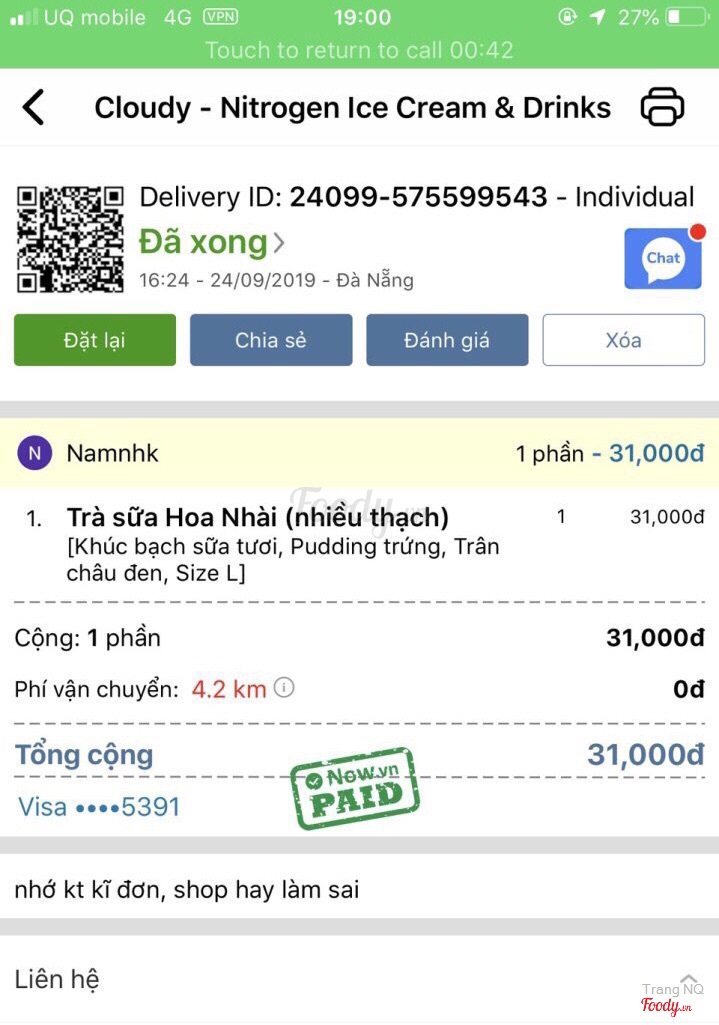This screenshot has height=1025, width=719.
Task: Reorder with the Đặt lại button
Action: pos(95,340)
